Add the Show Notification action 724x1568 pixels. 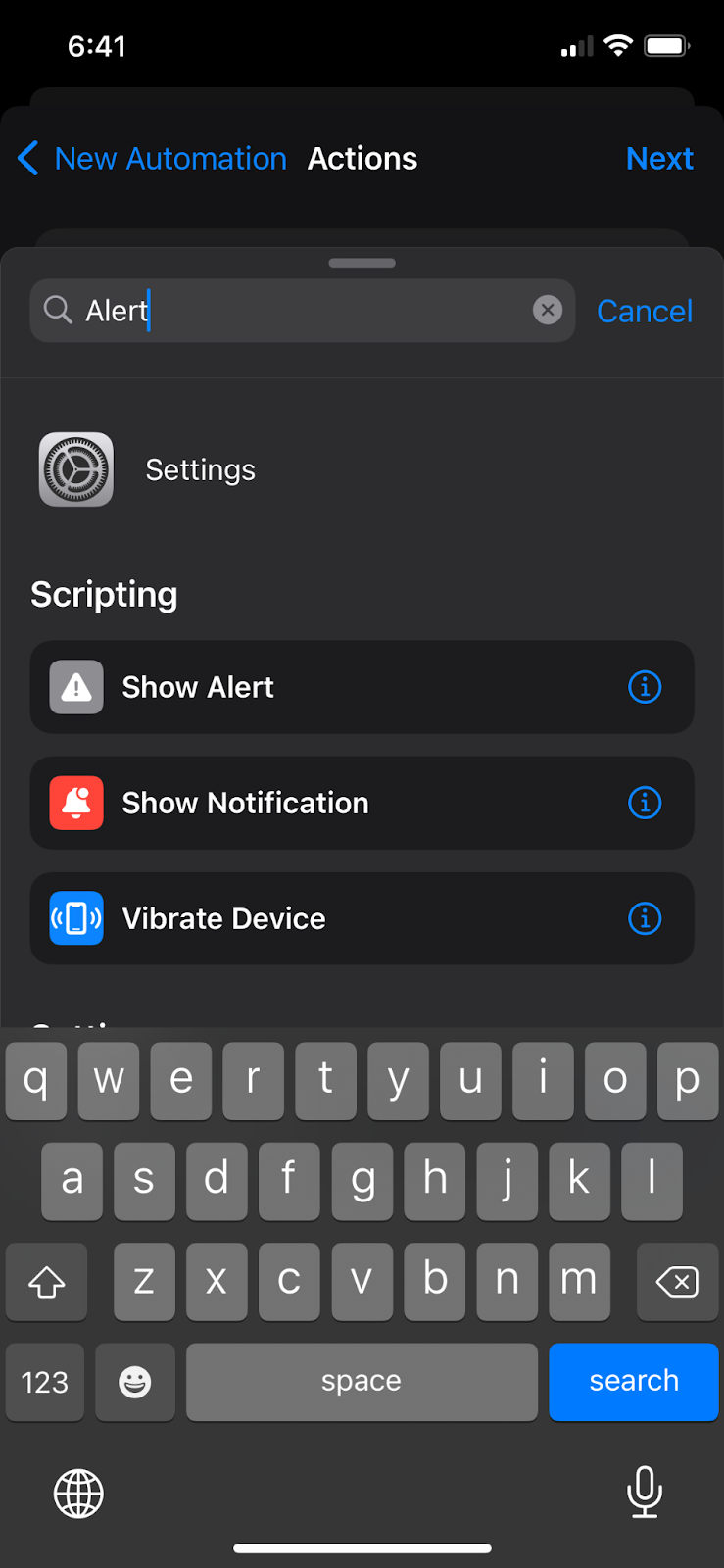click(294, 803)
